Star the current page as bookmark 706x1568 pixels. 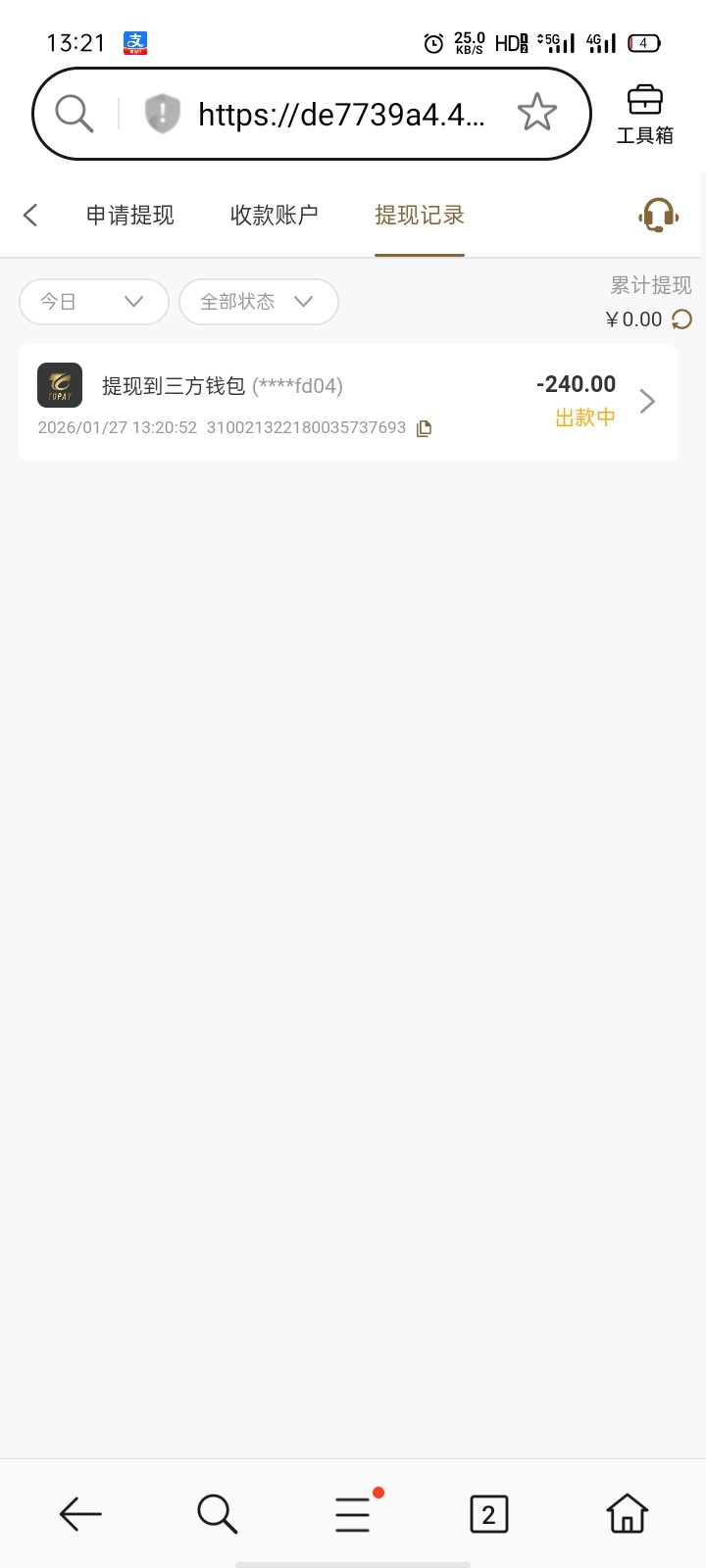point(537,112)
